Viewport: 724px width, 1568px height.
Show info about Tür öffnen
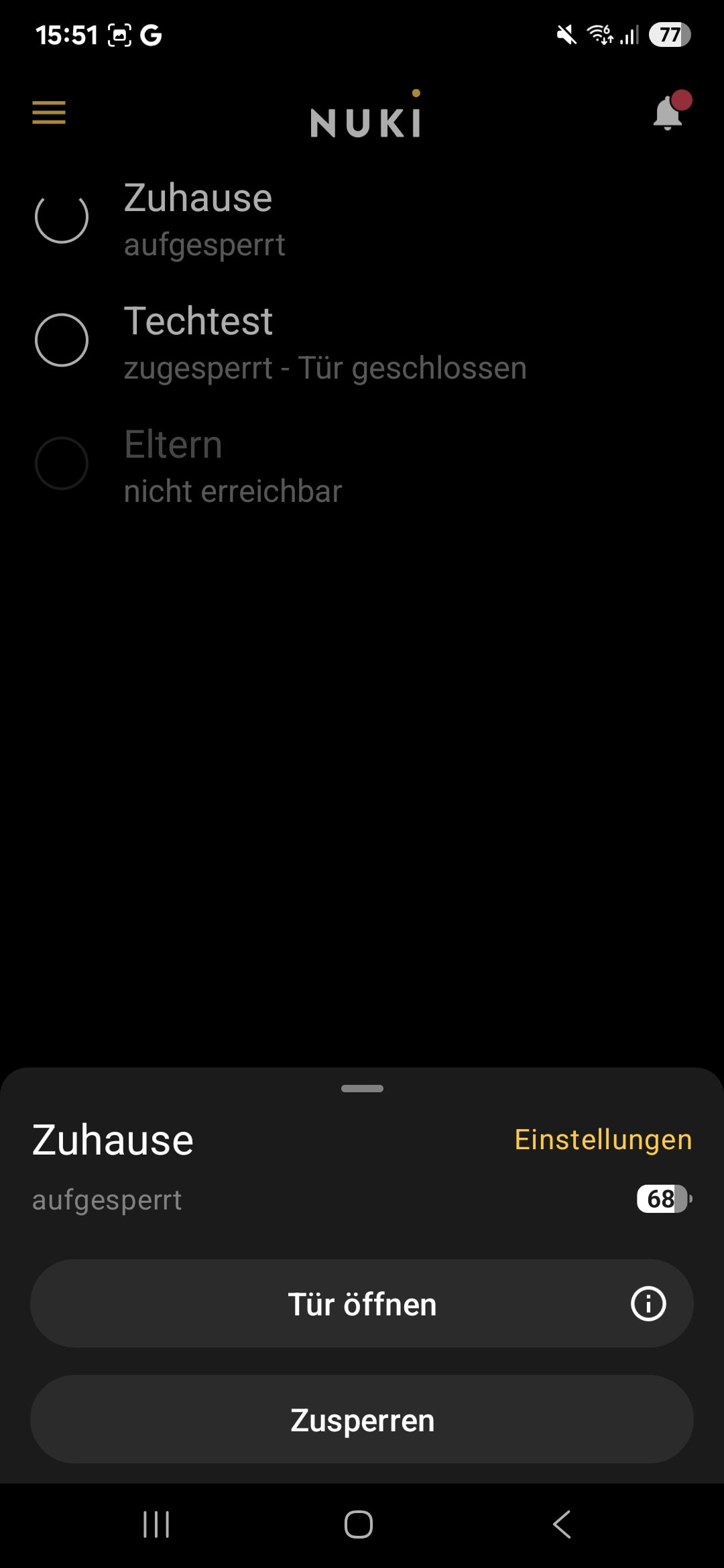pyautogui.click(x=648, y=1303)
